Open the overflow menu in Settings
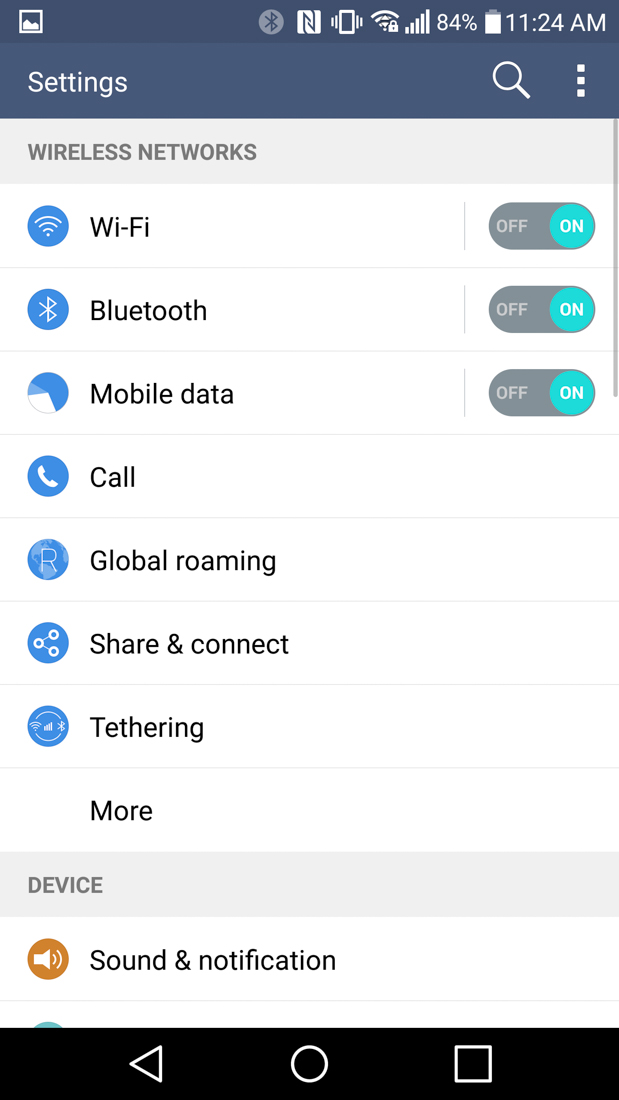 581,81
